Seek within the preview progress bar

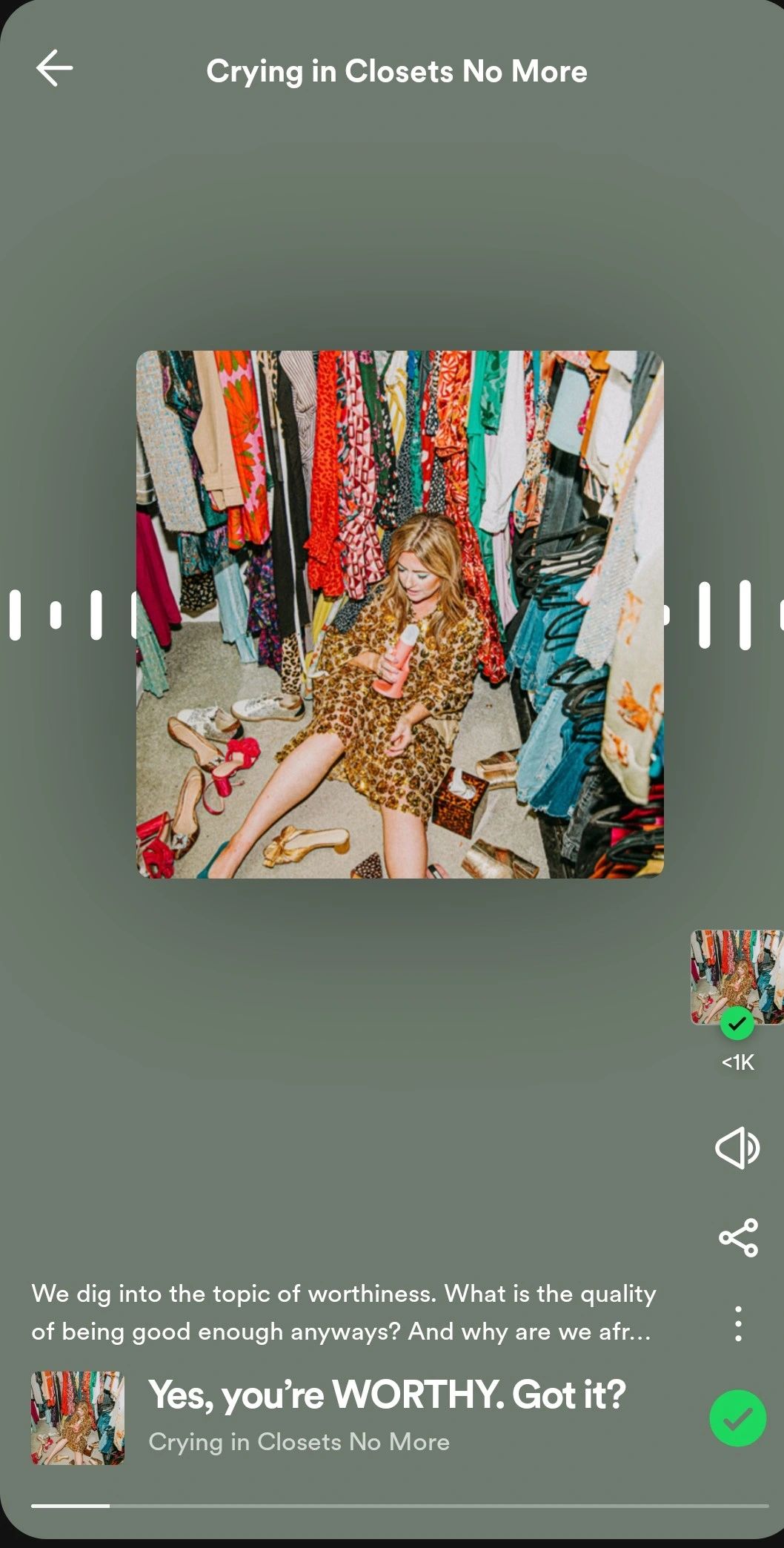399,1506
